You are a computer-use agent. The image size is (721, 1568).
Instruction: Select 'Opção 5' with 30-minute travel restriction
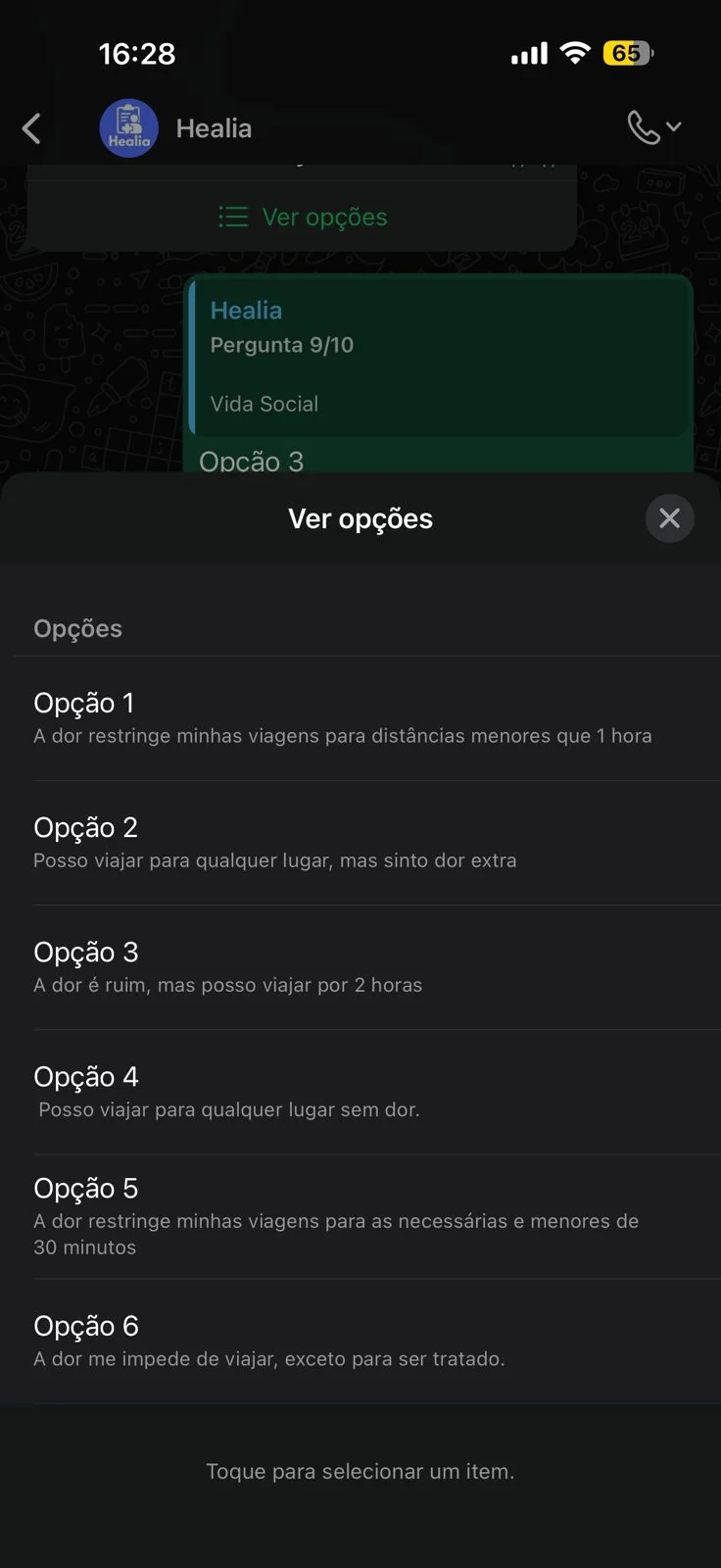click(x=360, y=1215)
